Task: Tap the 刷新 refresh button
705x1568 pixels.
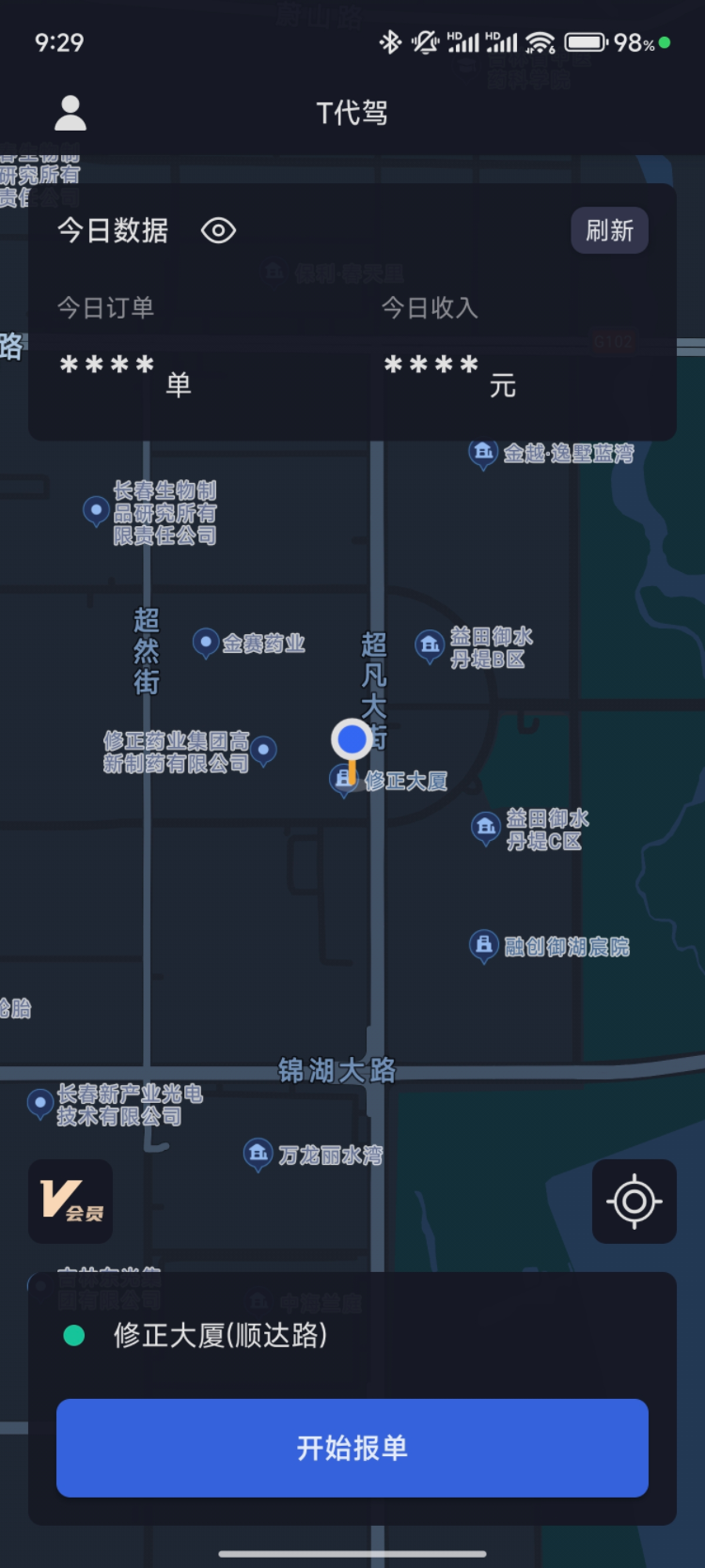Action: [609, 230]
